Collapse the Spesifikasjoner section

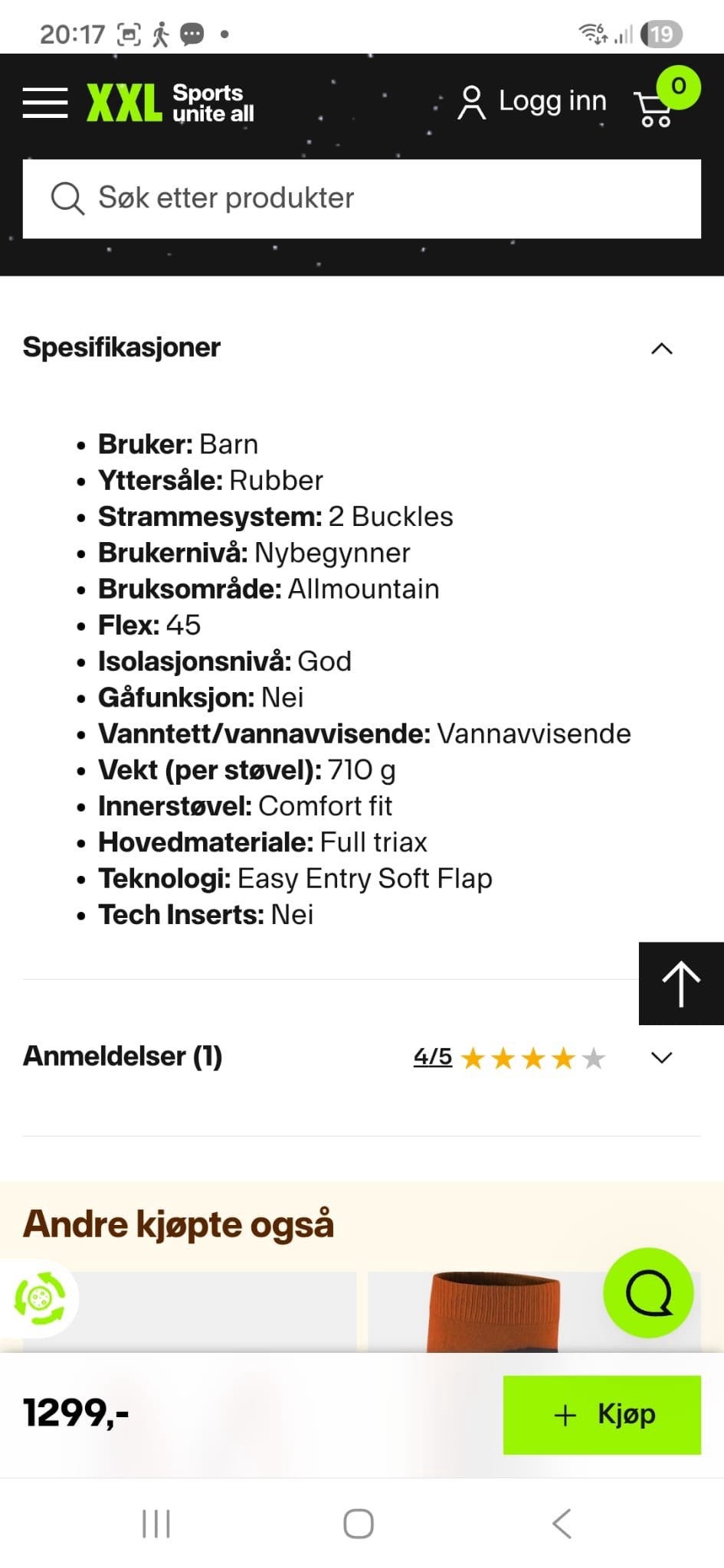[x=660, y=349]
